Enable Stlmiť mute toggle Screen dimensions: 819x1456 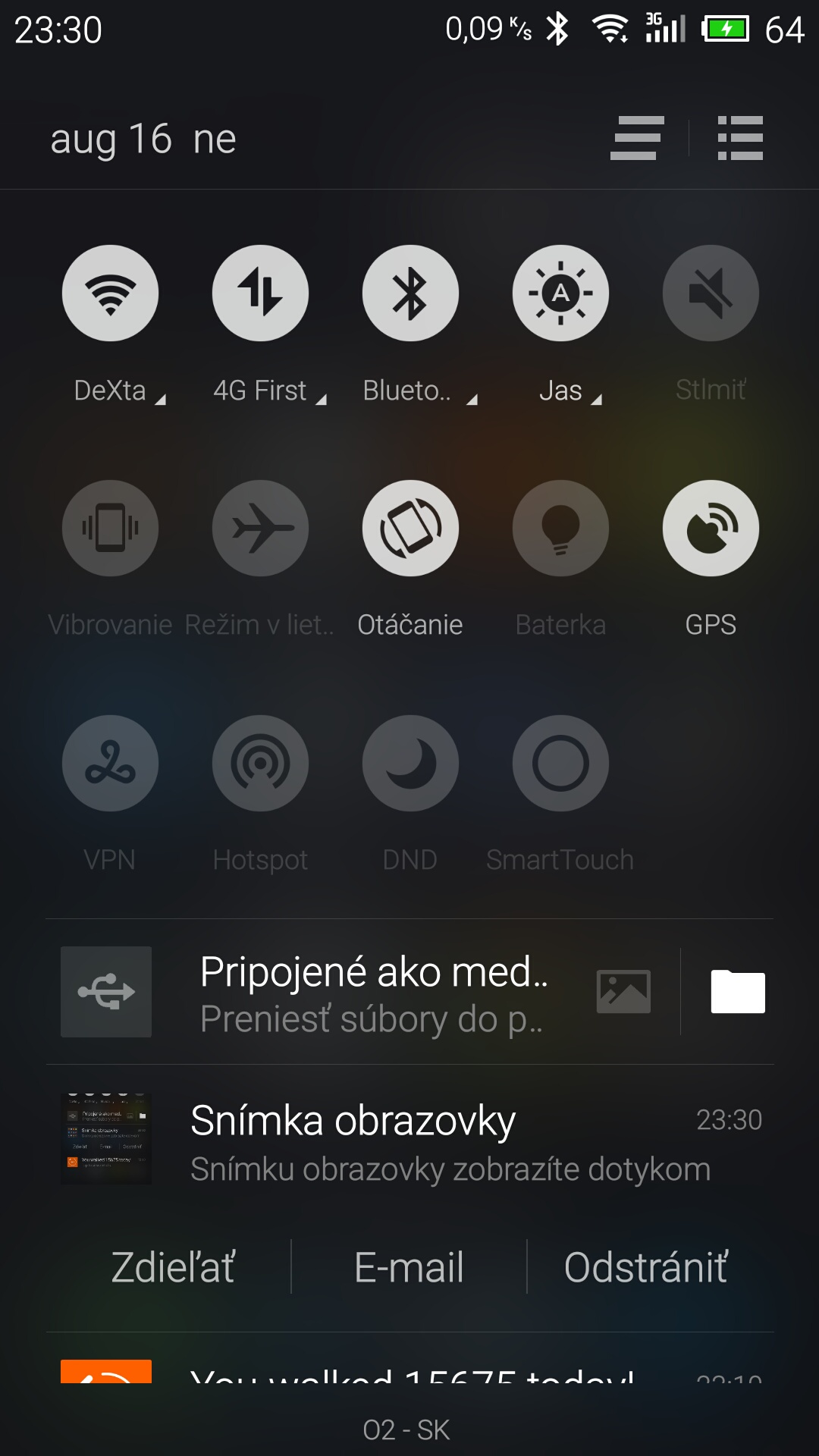coord(711,293)
